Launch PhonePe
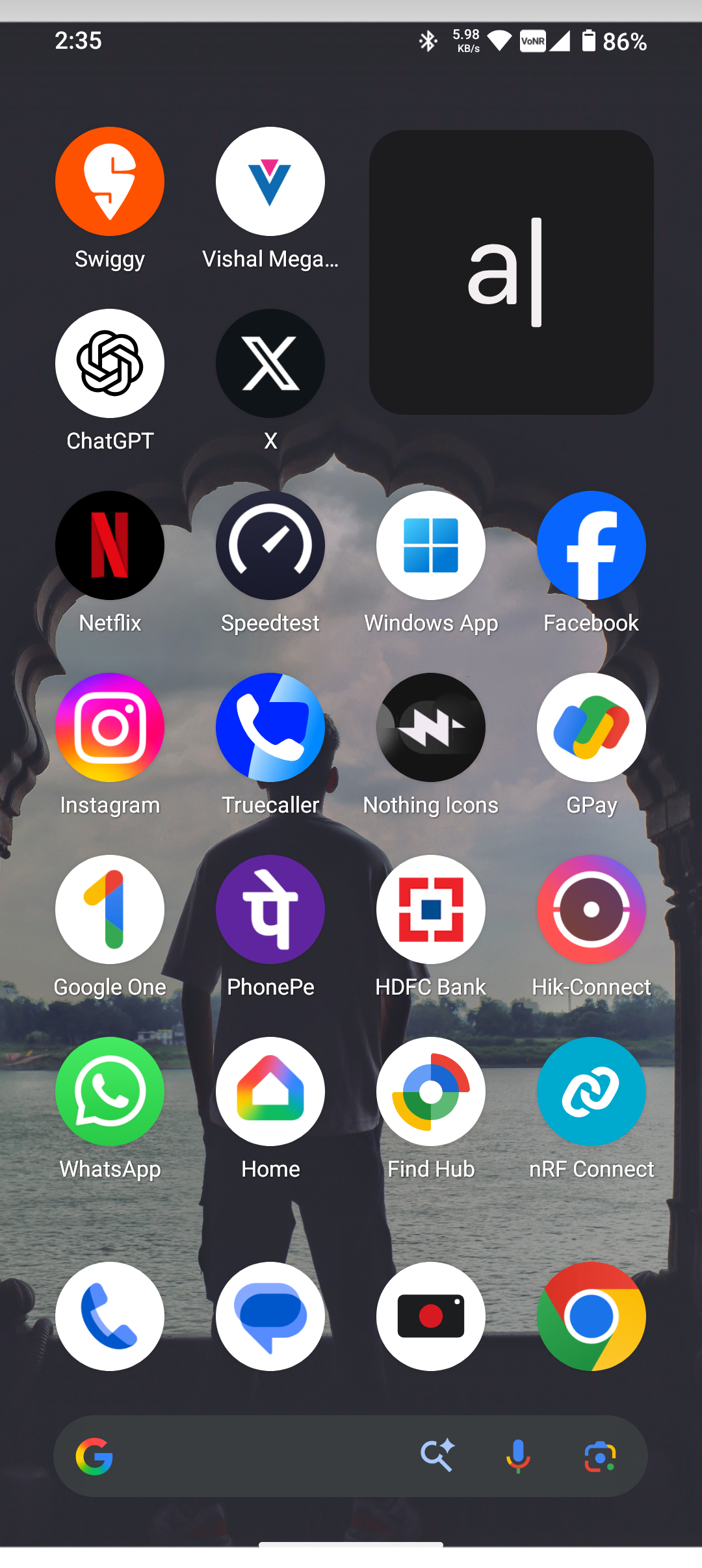This screenshot has width=702, height=1568. [270, 909]
